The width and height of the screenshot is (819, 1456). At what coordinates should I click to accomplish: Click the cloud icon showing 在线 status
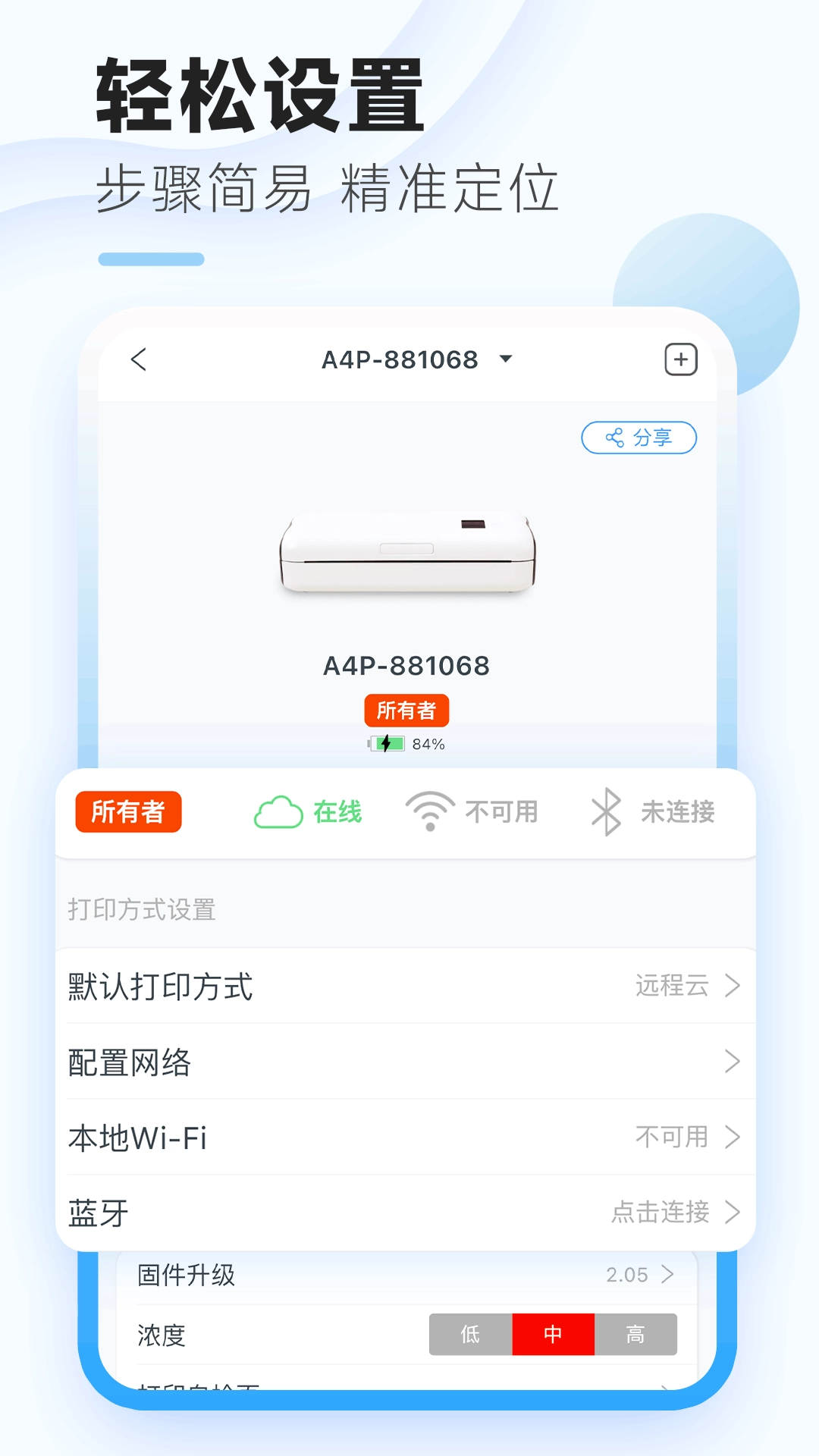coord(279,811)
